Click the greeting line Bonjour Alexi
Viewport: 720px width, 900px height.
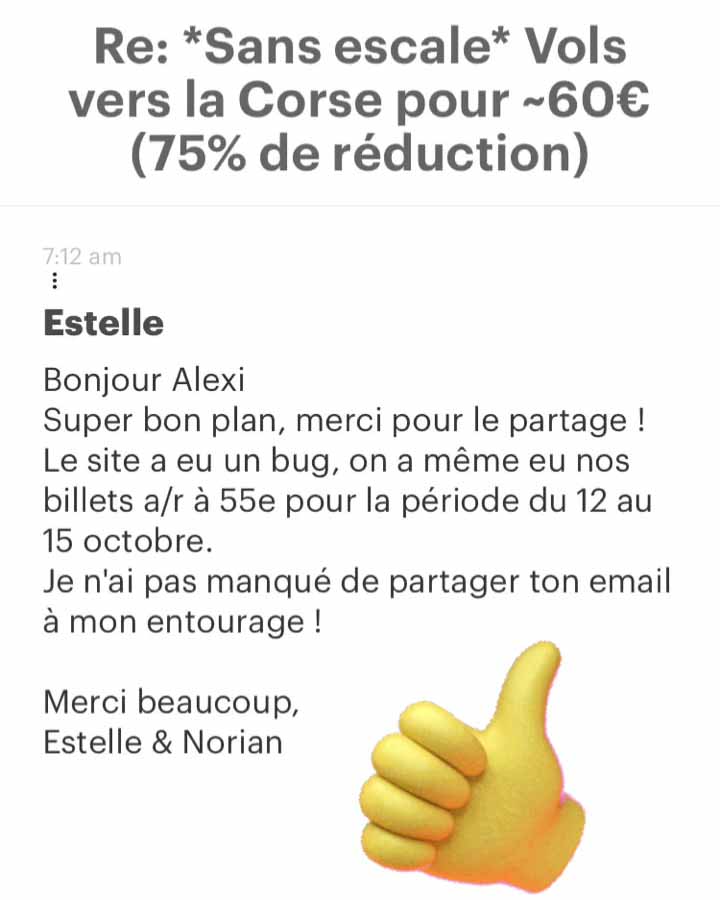tap(143, 380)
